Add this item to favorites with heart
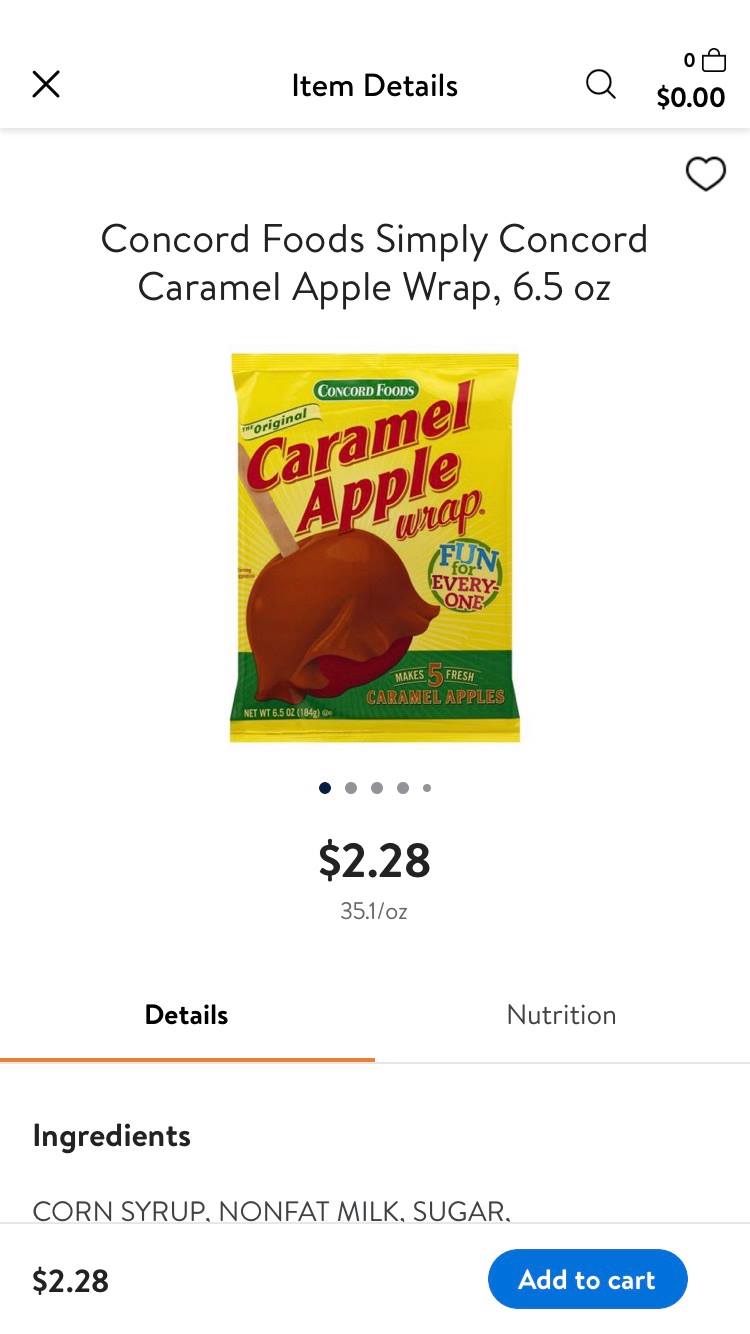Viewport: 750px width, 1334px height. click(x=705, y=175)
